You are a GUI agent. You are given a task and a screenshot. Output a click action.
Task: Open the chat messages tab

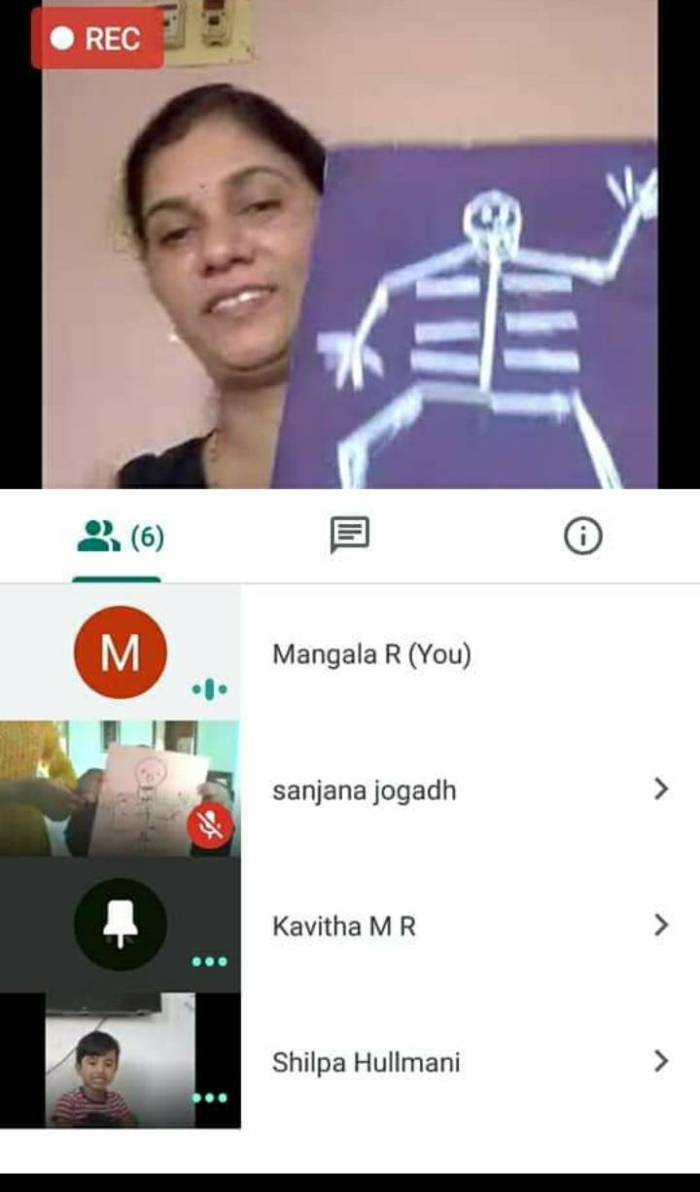[350, 536]
